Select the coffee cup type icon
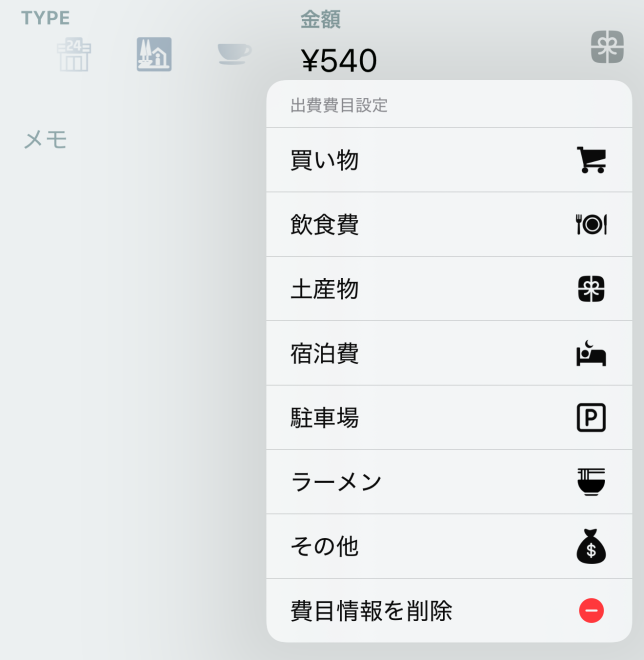Image resolution: width=644 pixels, height=660 pixels. [x=234, y=54]
